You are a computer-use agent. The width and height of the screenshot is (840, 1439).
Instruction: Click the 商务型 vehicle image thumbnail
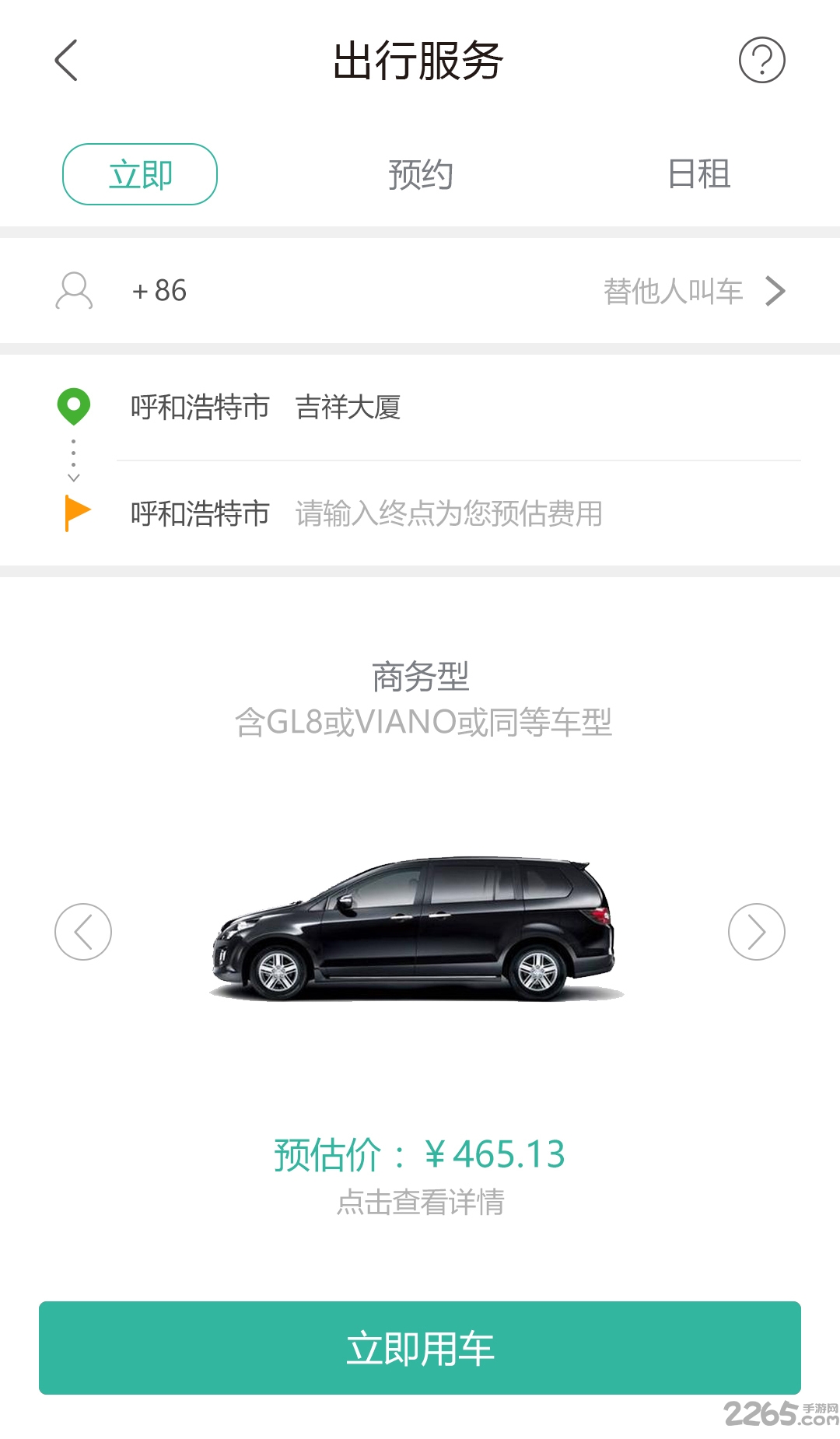[x=420, y=930]
